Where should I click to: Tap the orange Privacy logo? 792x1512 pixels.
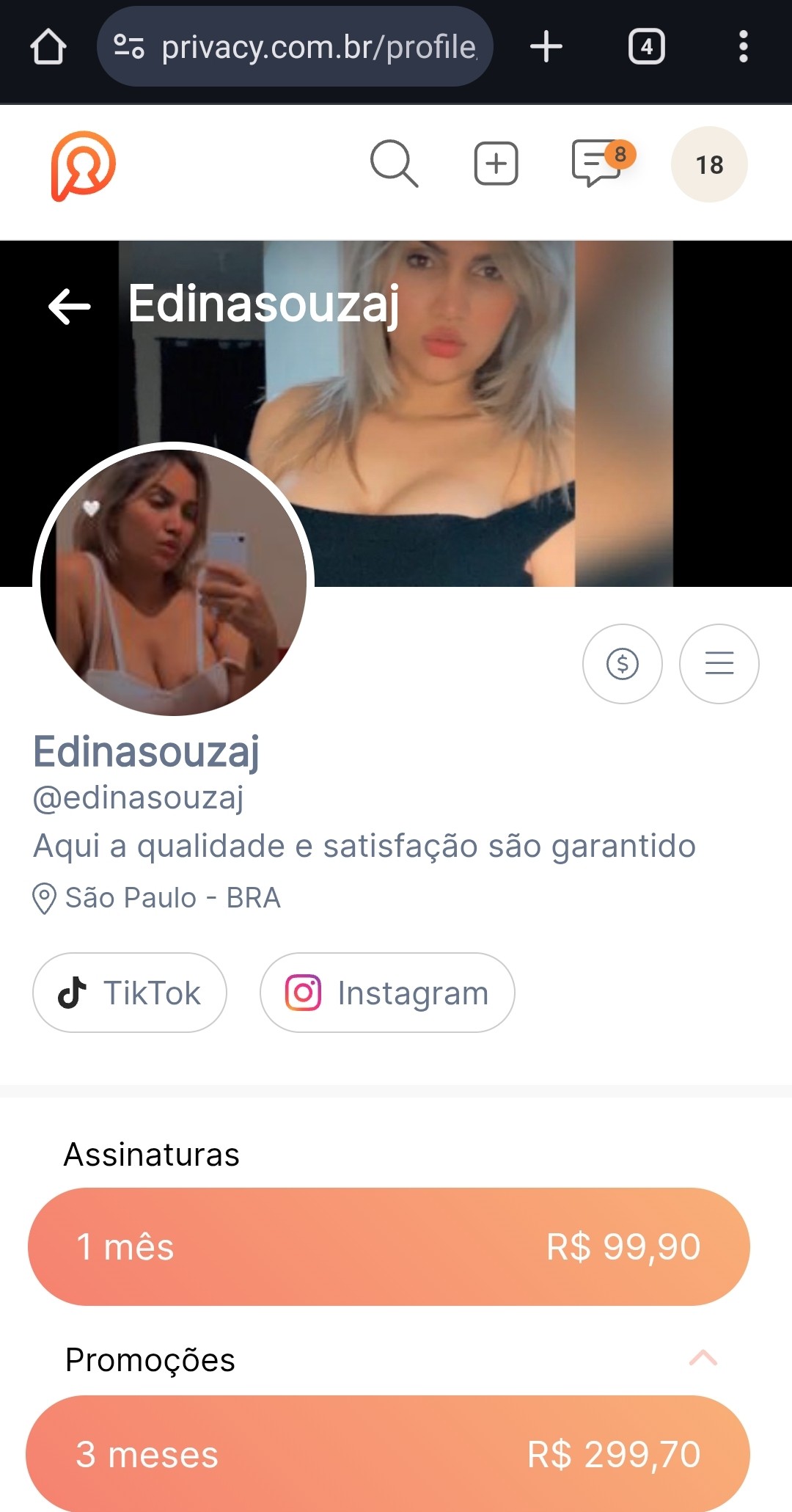(x=83, y=165)
